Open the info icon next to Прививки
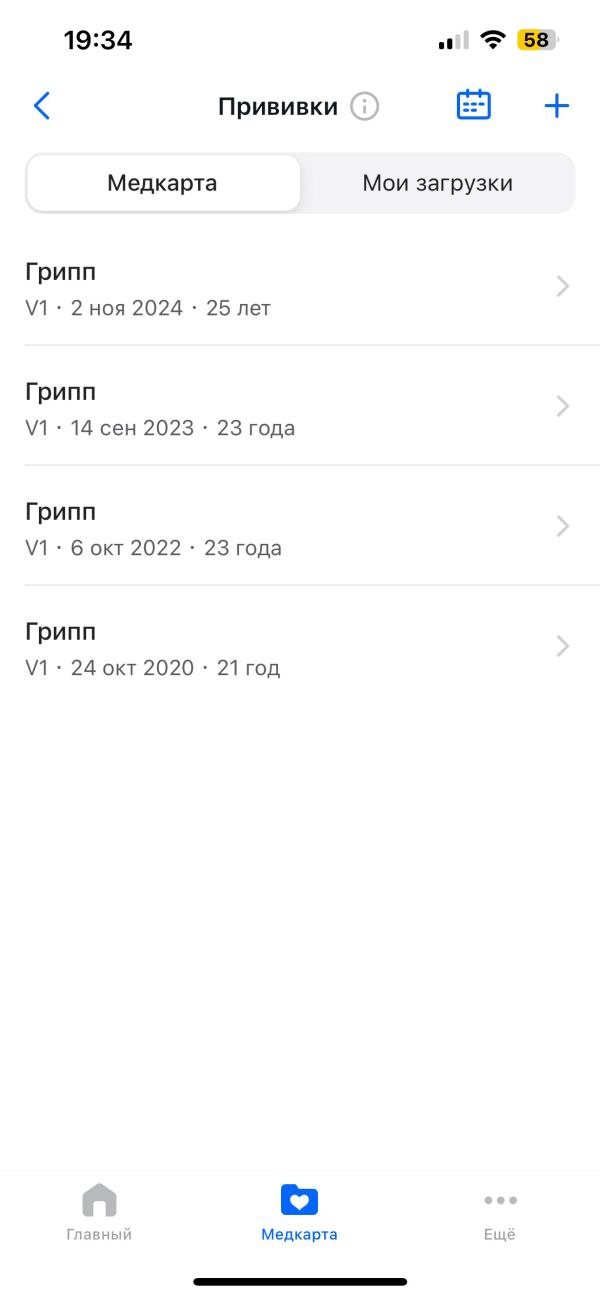The image size is (600, 1297). click(x=365, y=106)
